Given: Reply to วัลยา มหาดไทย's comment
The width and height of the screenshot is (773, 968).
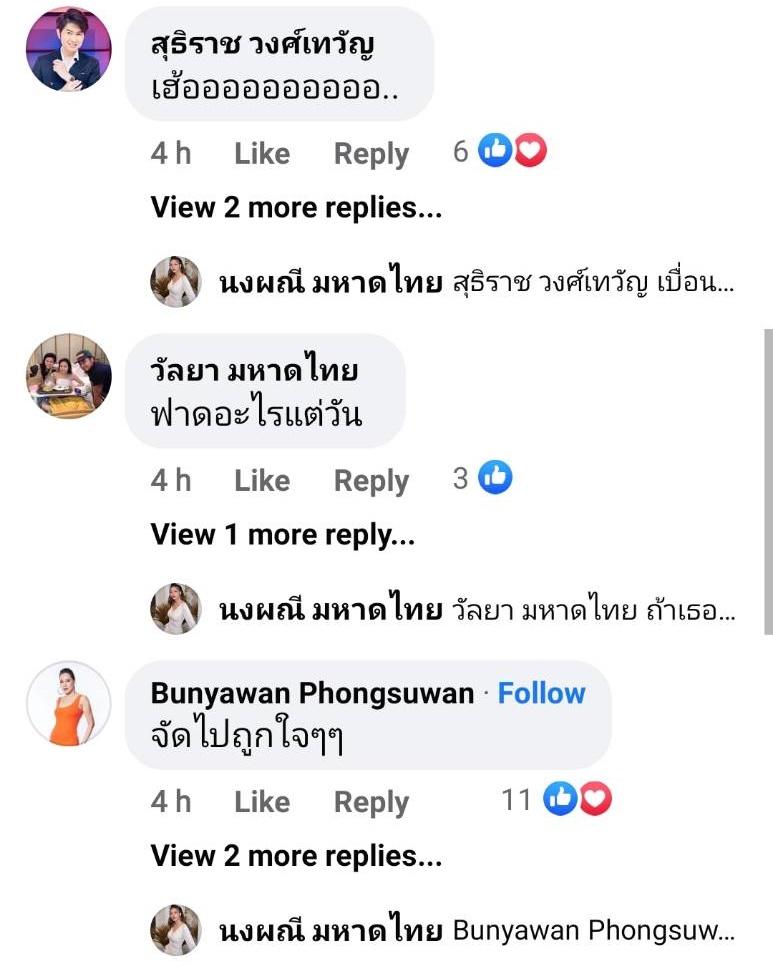Looking at the screenshot, I should [371, 481].
